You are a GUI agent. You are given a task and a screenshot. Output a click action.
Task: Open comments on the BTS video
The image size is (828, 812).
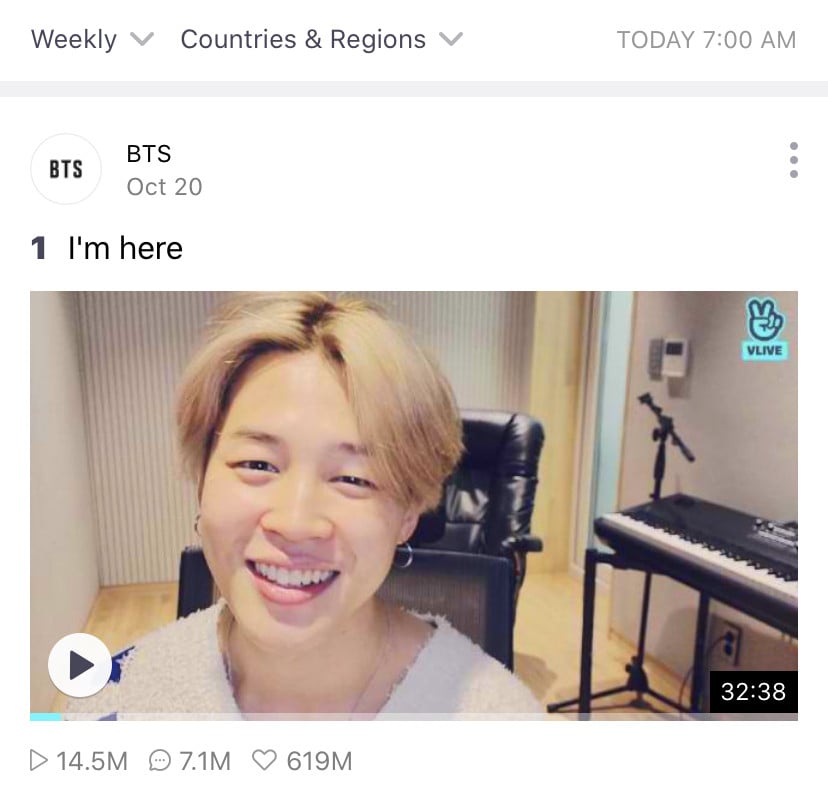(x=189, y=761)
